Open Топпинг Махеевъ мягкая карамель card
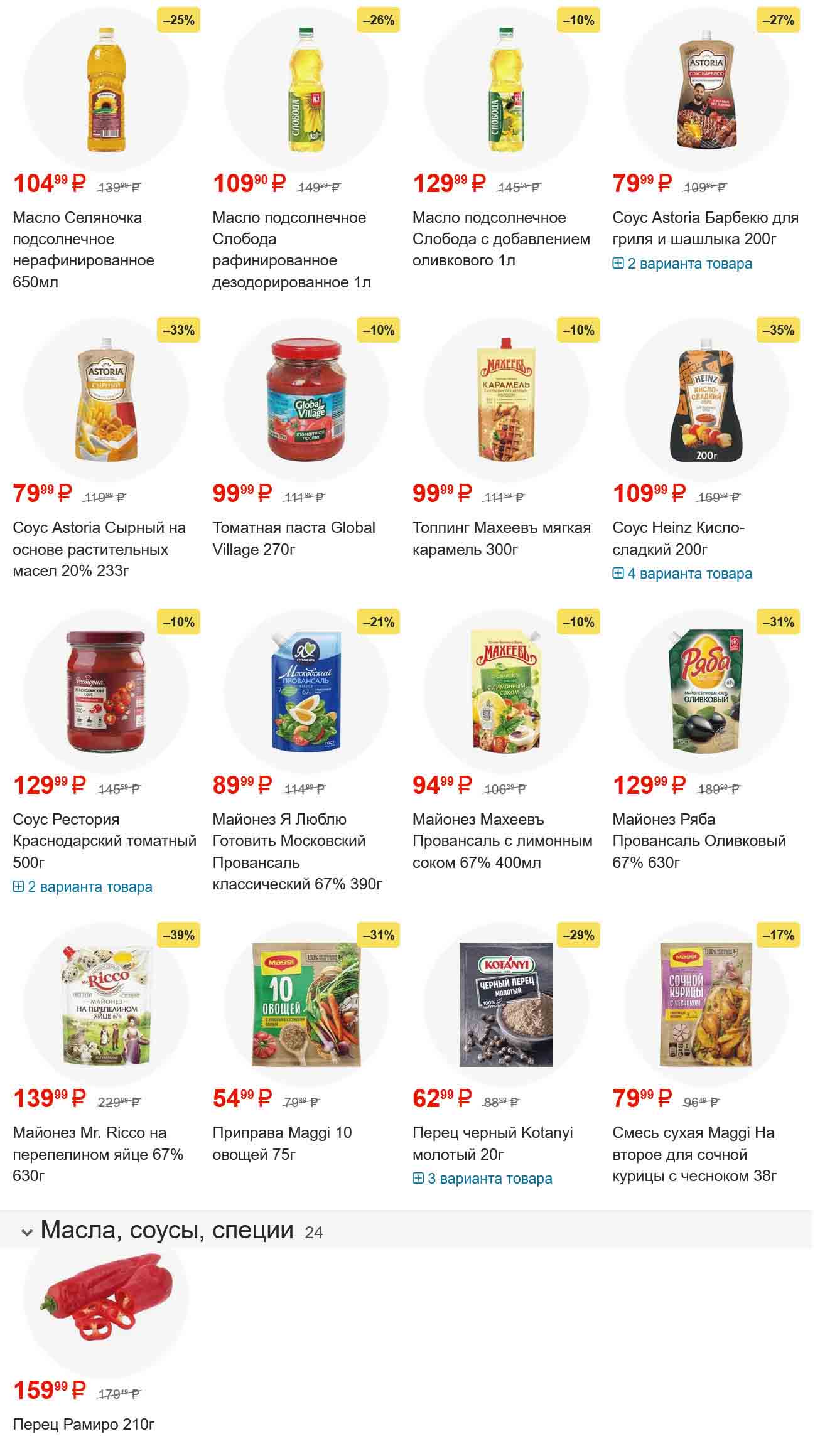820x1456 pixels. [x=500, y=538]
